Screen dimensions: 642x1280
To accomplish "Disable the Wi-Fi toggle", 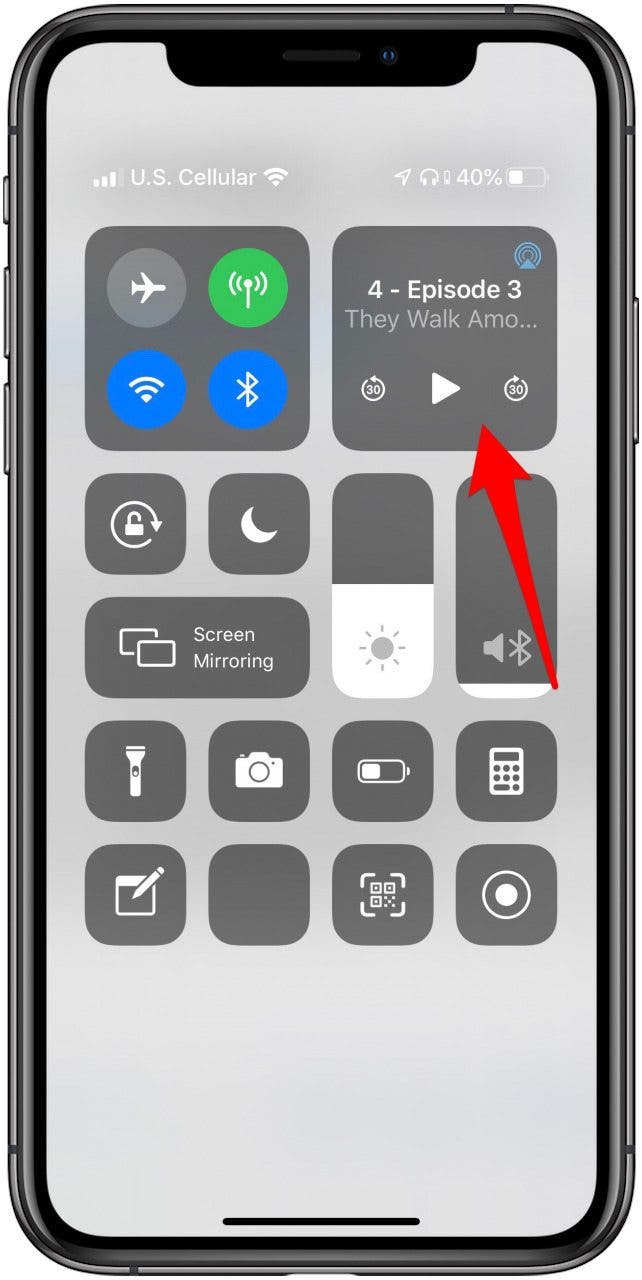I will point(147,390).
